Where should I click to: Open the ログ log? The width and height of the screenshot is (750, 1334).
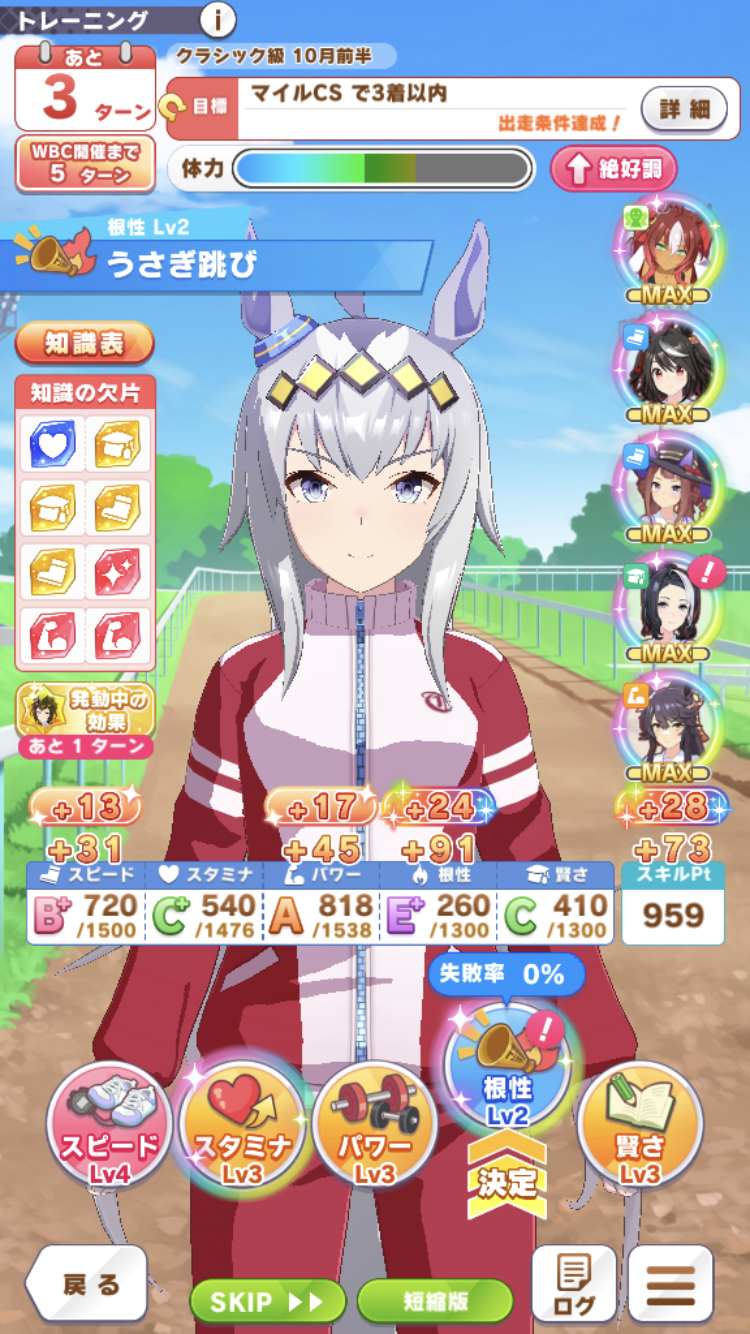(x=573, y=1285)
